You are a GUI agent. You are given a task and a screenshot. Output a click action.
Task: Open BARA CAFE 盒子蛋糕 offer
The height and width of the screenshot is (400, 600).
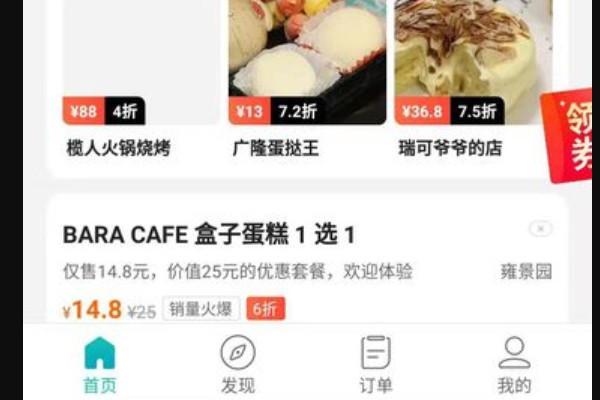click(x=209, y=235)
